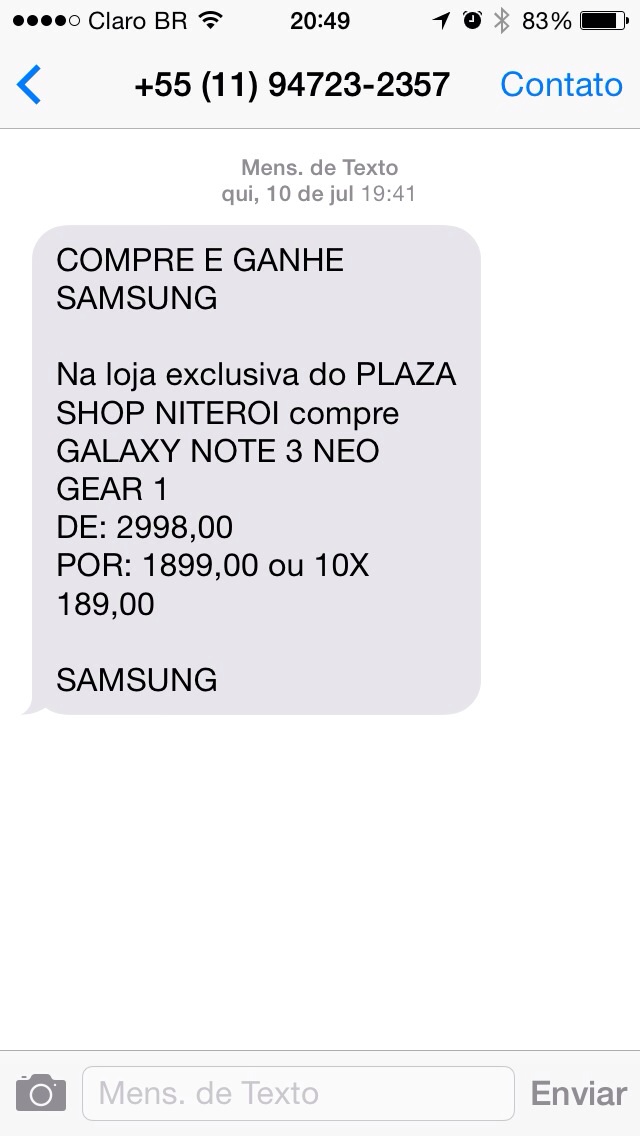Focus the Mens. de Texto input field
Image resolution: width=640 pixels, height=1136 pixels.
click(298, 1093)
